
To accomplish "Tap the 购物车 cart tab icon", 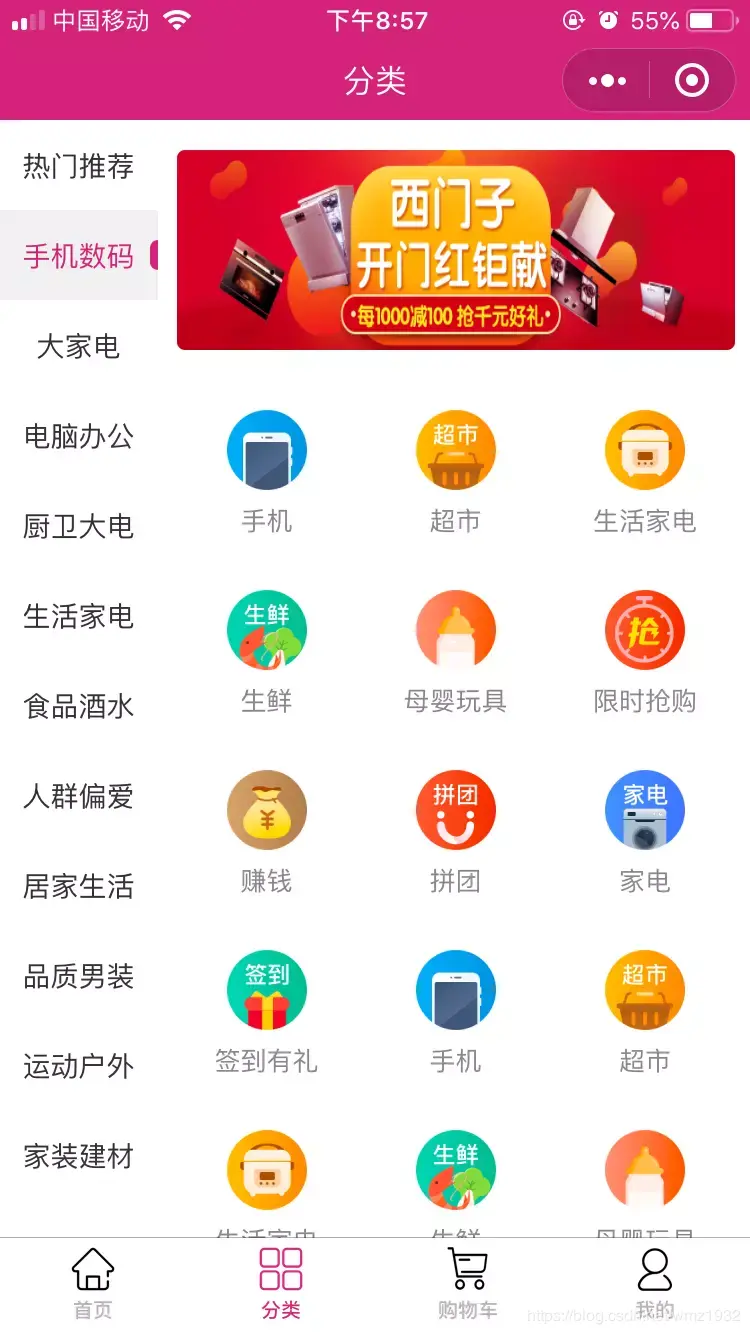I will click(468, 1280).
